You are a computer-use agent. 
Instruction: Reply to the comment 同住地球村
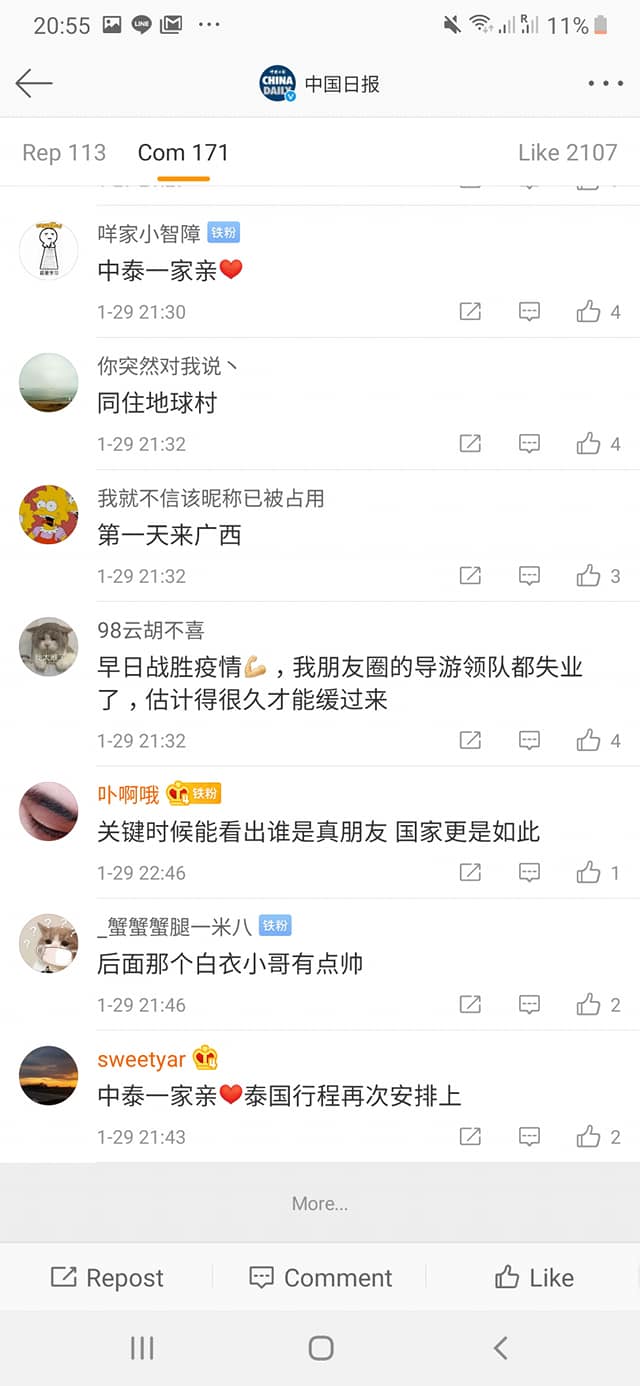[x=529, y=444]
